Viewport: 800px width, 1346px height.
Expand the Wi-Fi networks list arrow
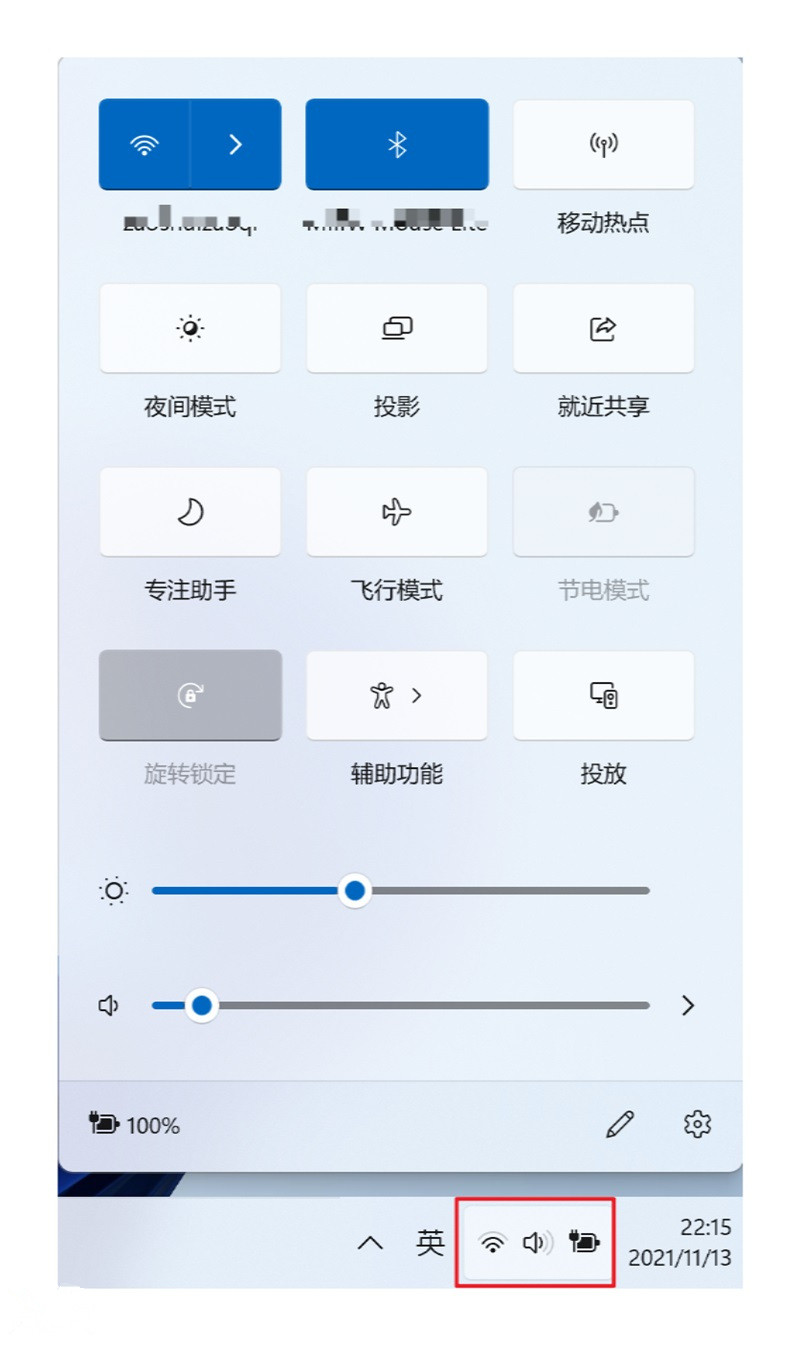point(236,143)
